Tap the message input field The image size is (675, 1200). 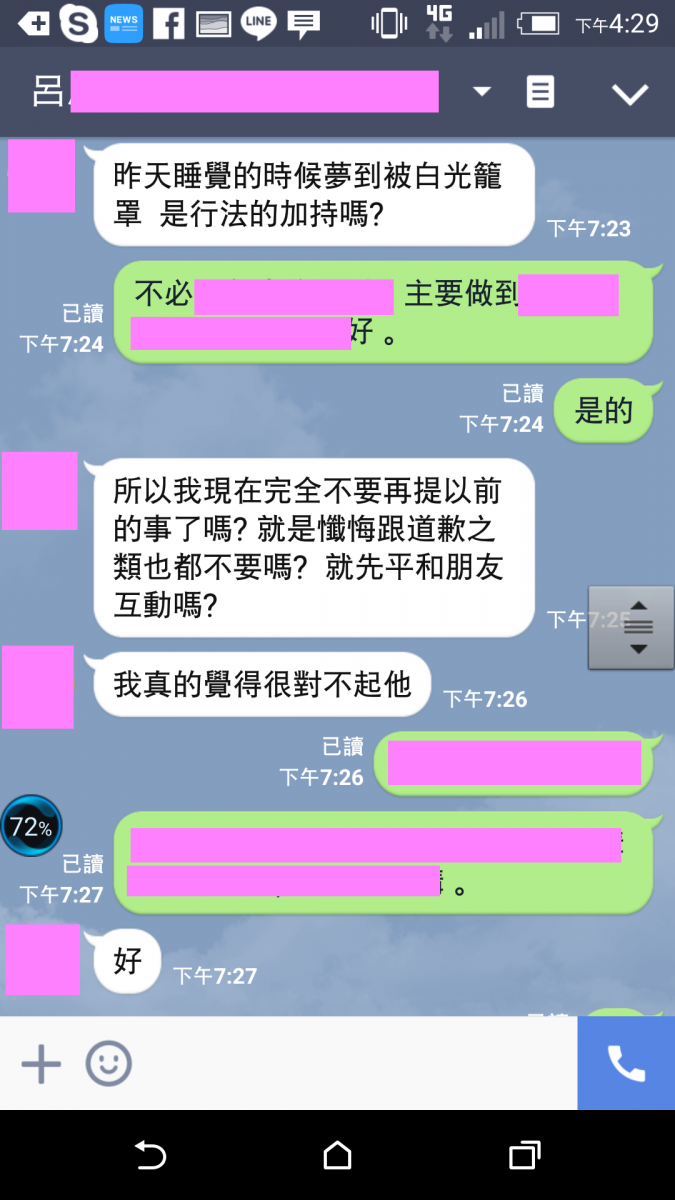pyautogui.click(x=350, y=1064)
